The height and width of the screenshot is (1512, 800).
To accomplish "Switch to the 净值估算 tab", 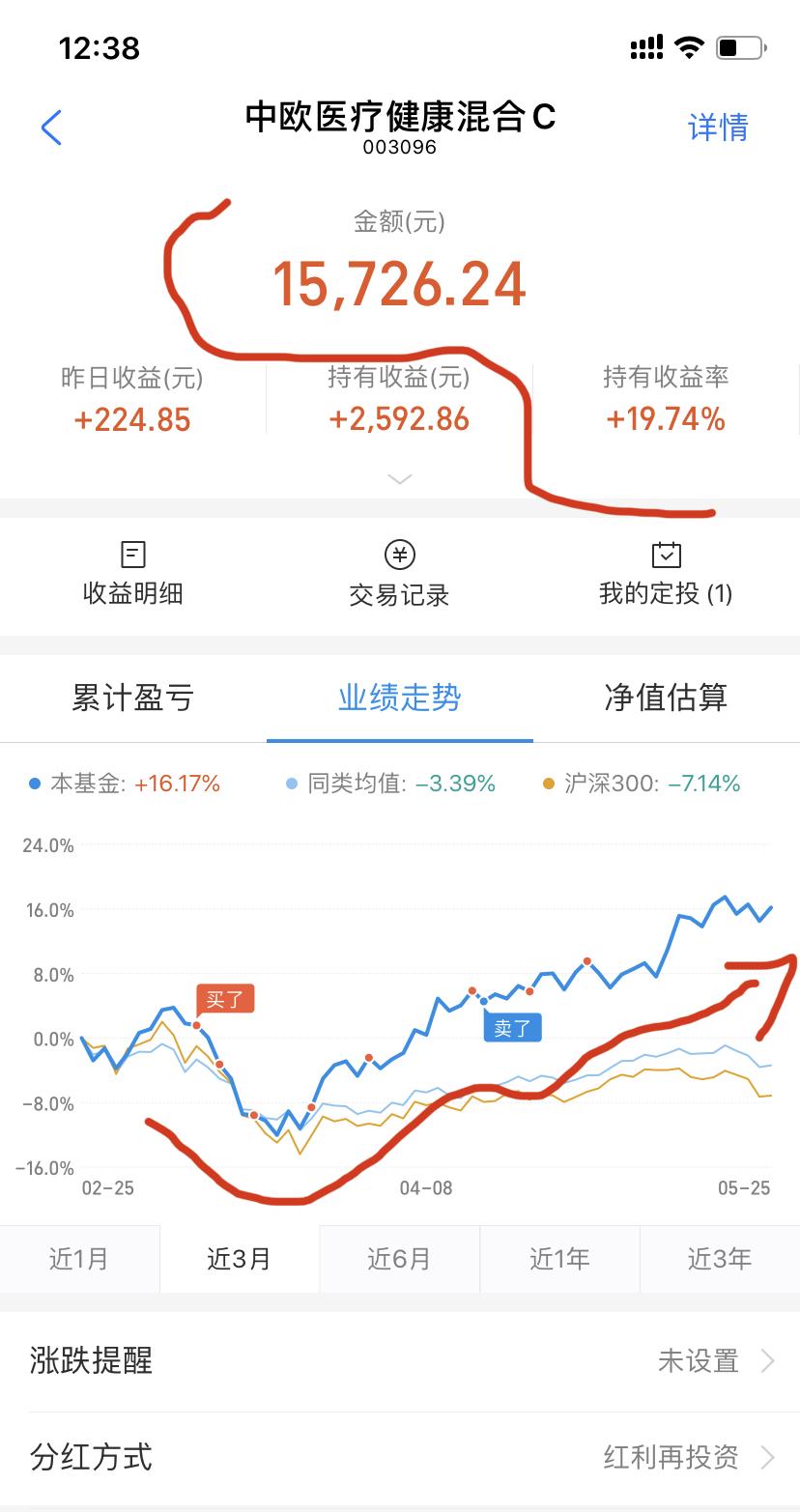I will tap(666, 698).
